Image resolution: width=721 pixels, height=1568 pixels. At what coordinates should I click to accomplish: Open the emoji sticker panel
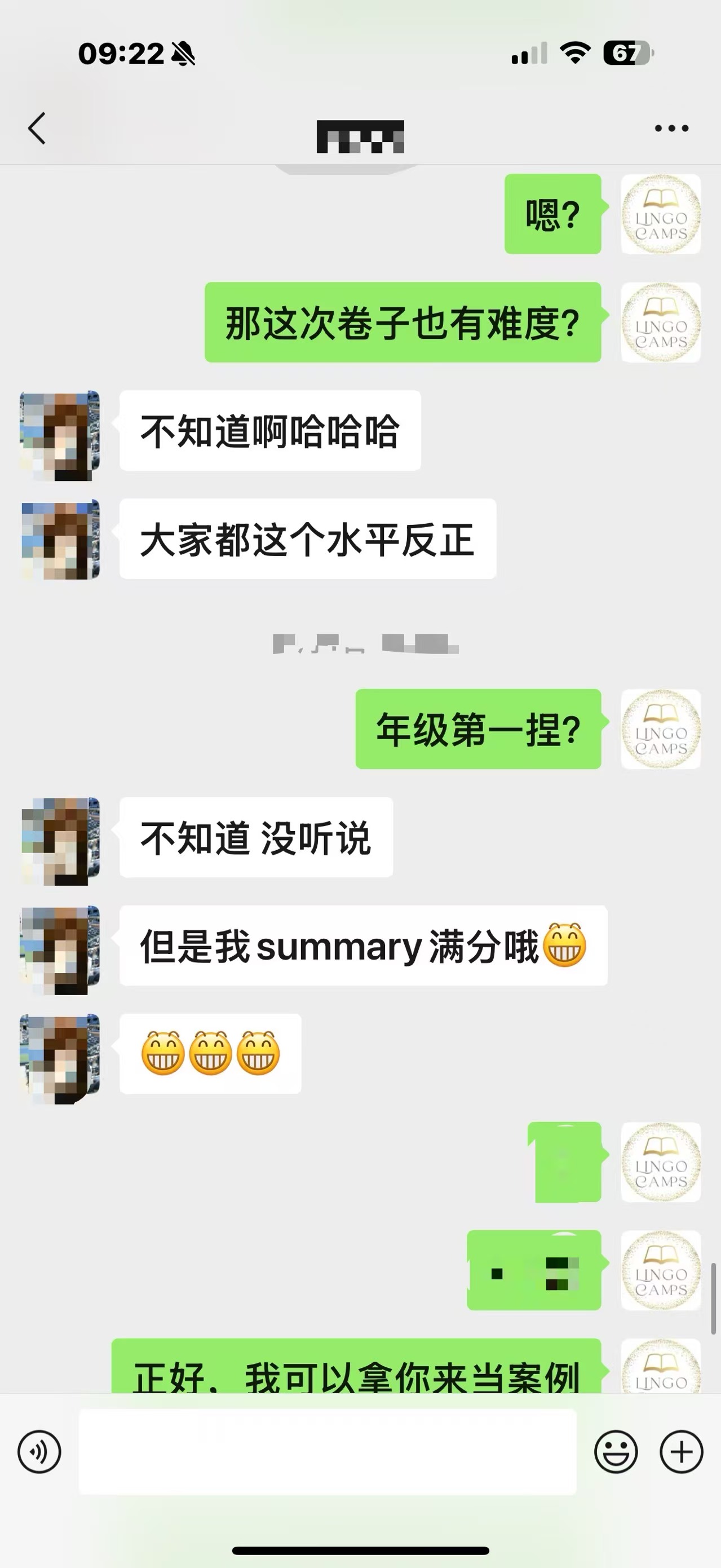point(616,1452)
